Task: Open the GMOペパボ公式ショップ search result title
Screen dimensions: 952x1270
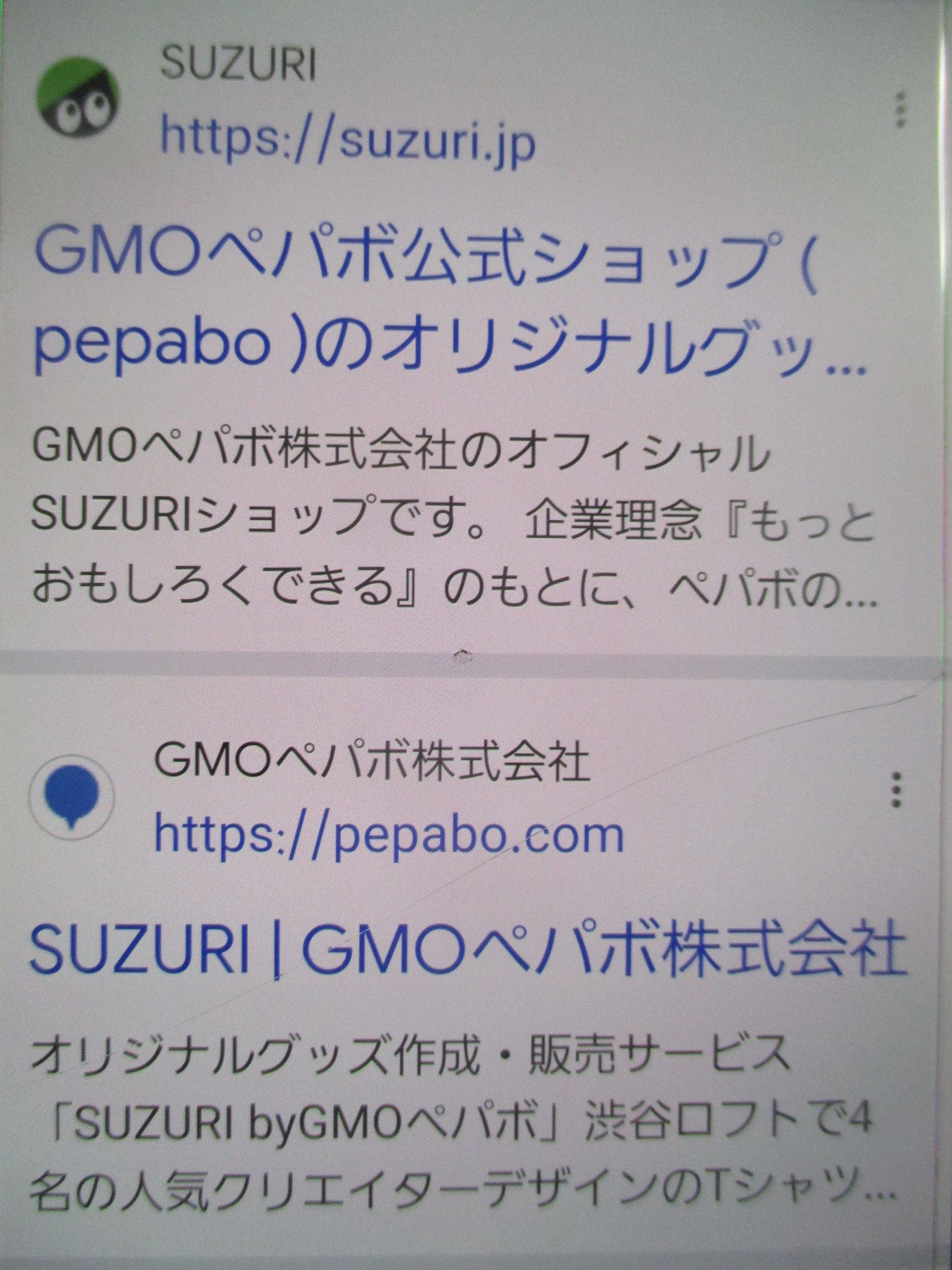Action: point(434,304)
